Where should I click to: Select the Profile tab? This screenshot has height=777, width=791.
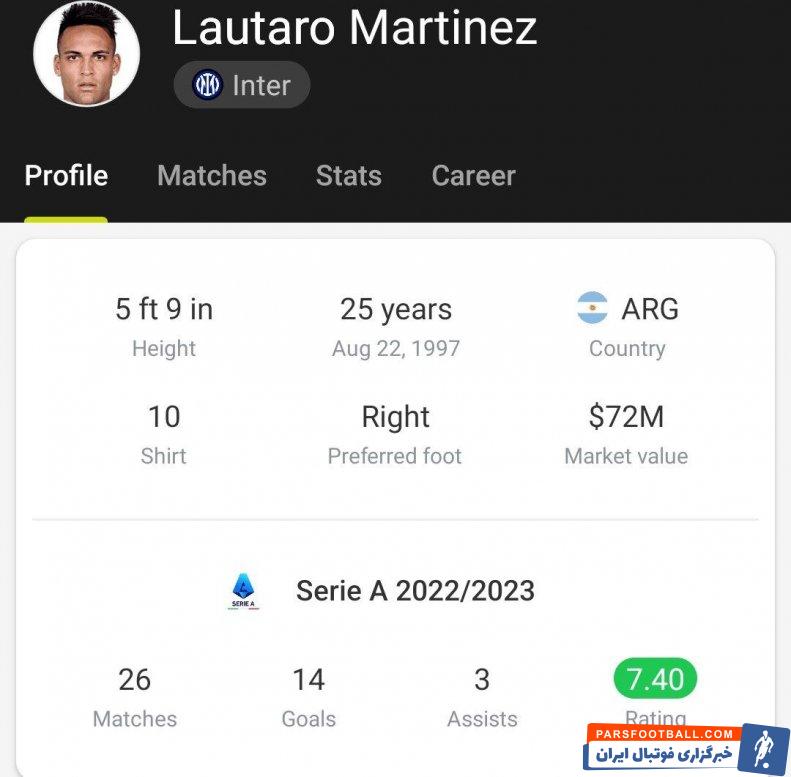(66, 176)
